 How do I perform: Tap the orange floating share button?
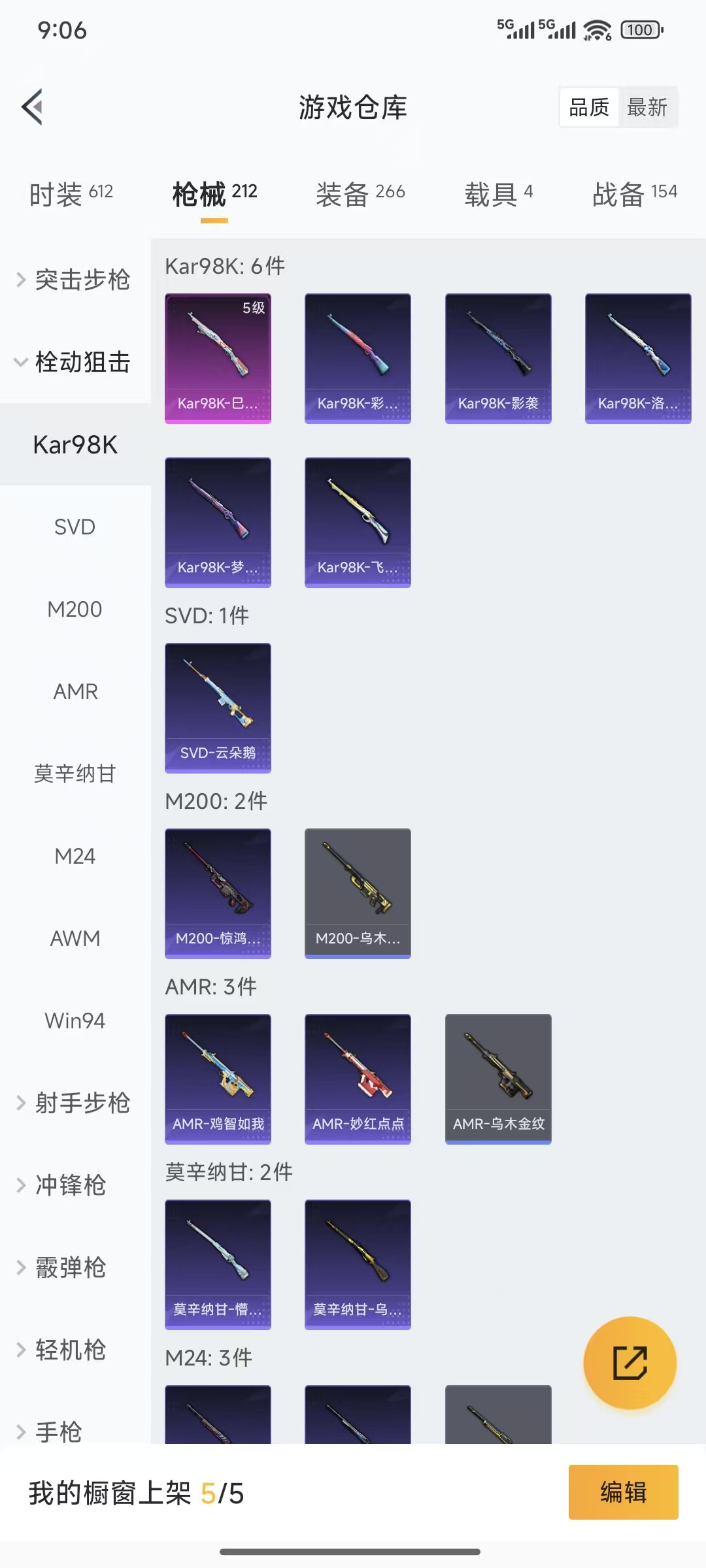pos(630,1363)
